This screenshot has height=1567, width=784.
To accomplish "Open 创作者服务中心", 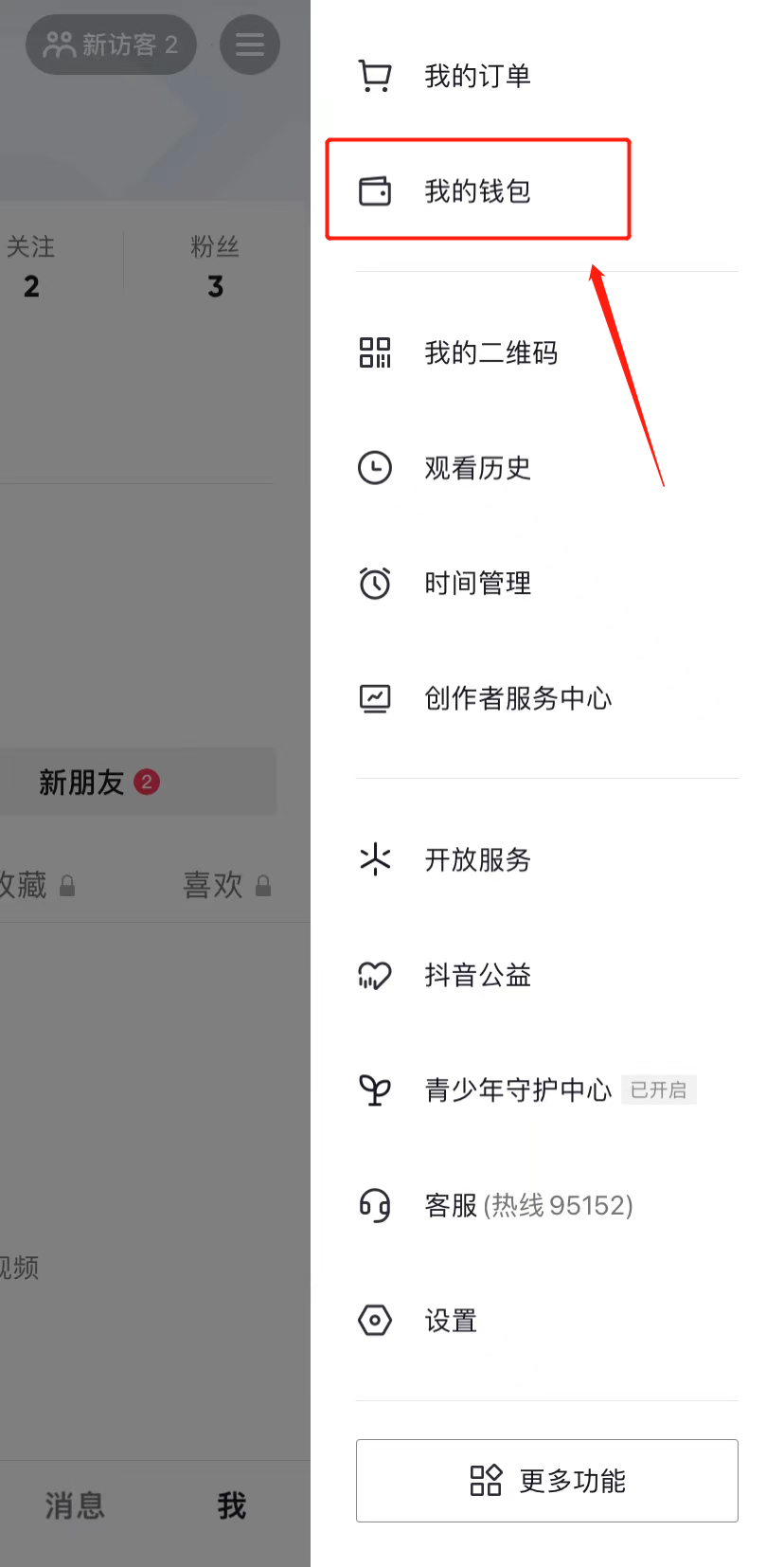I will [517, 698].
